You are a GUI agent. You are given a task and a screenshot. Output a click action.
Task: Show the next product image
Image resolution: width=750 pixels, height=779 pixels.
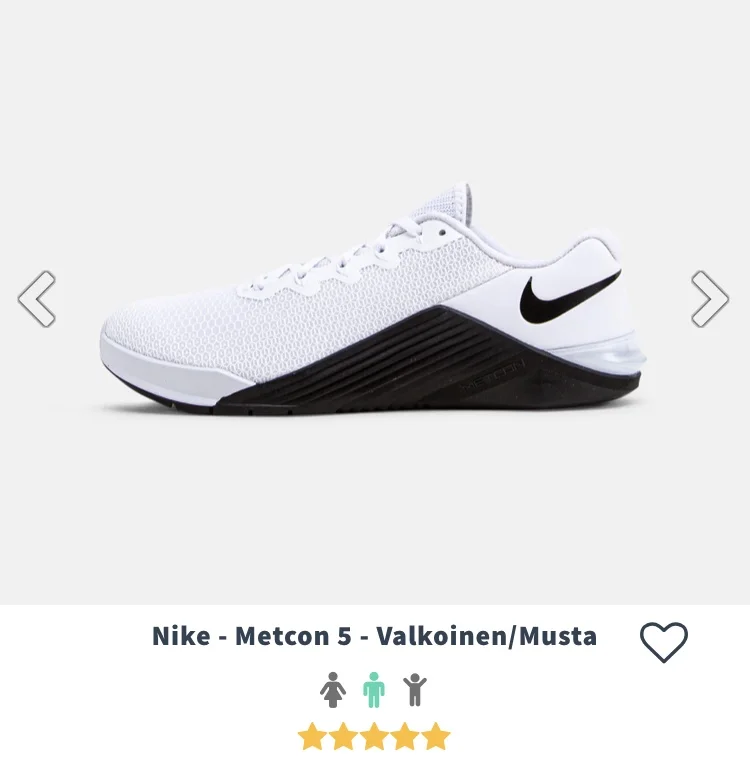[x=709, y=298]
